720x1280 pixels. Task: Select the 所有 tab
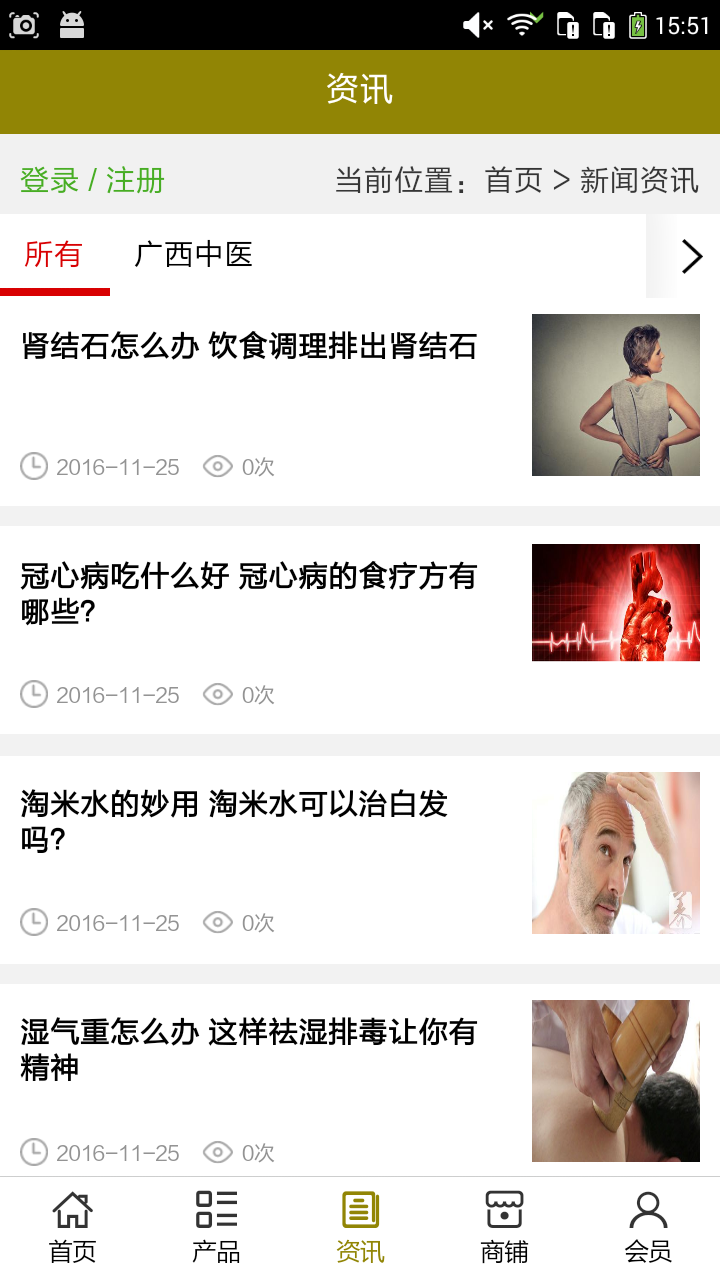tap(54, 255)
